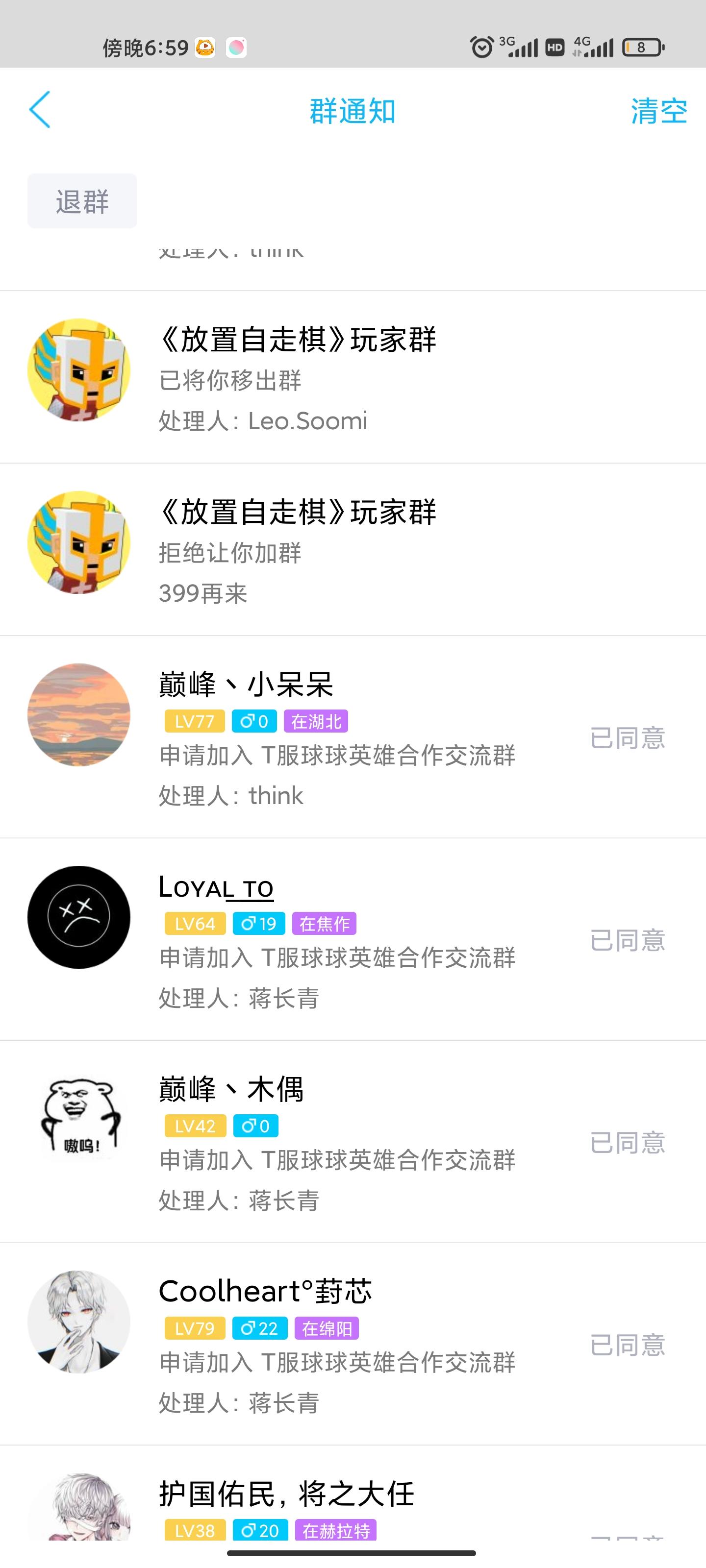
Task: Tap 清空 to clear all notifications
Action: point(658,111)
